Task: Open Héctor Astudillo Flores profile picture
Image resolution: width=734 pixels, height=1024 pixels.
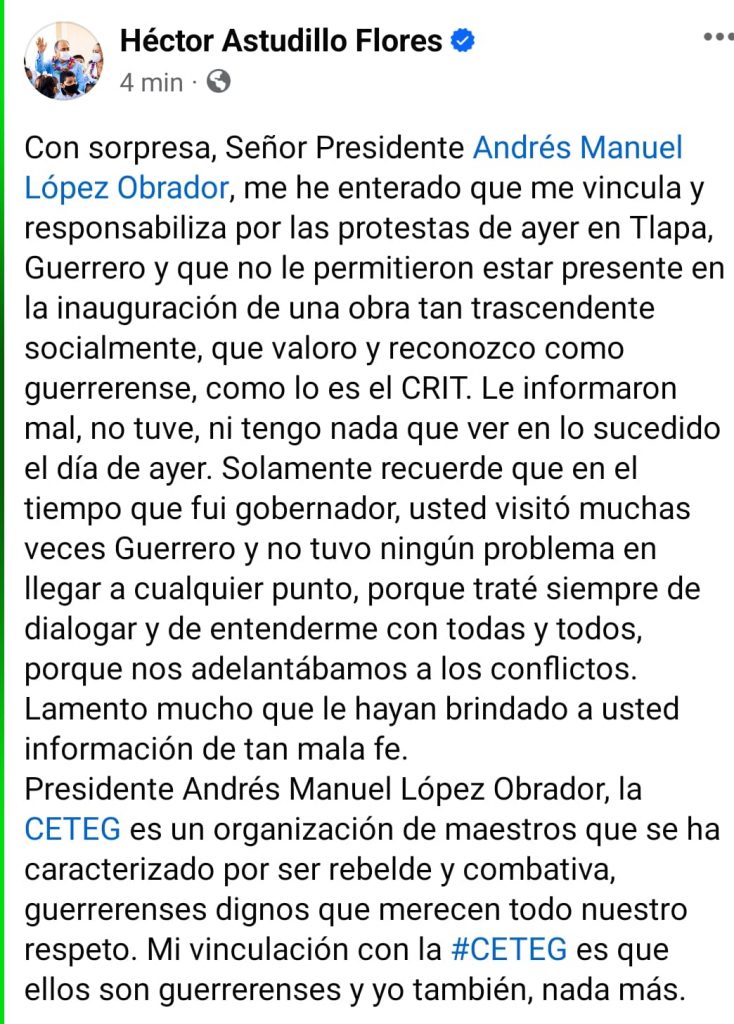Action: [x=61, y=61]
